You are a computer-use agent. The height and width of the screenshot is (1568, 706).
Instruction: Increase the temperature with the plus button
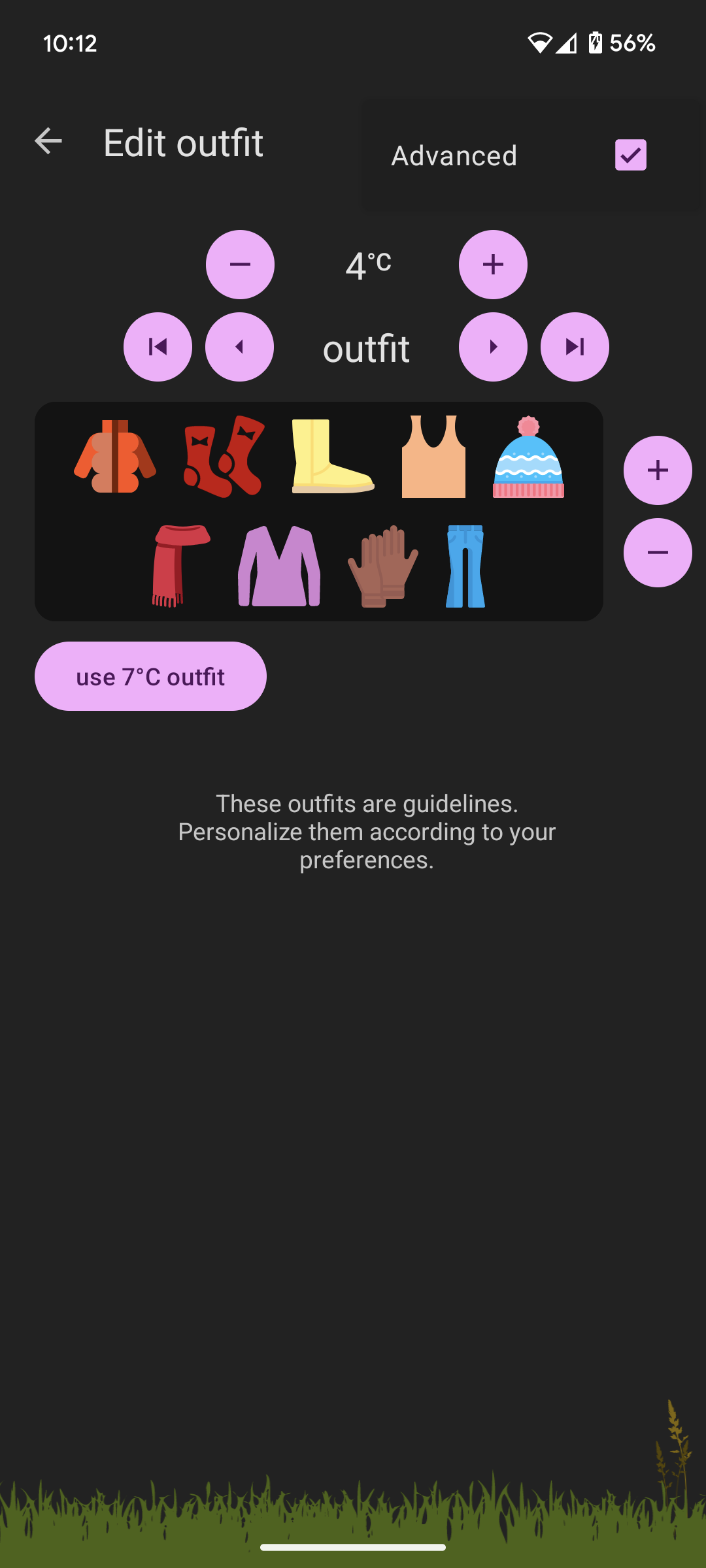point(493,265)
